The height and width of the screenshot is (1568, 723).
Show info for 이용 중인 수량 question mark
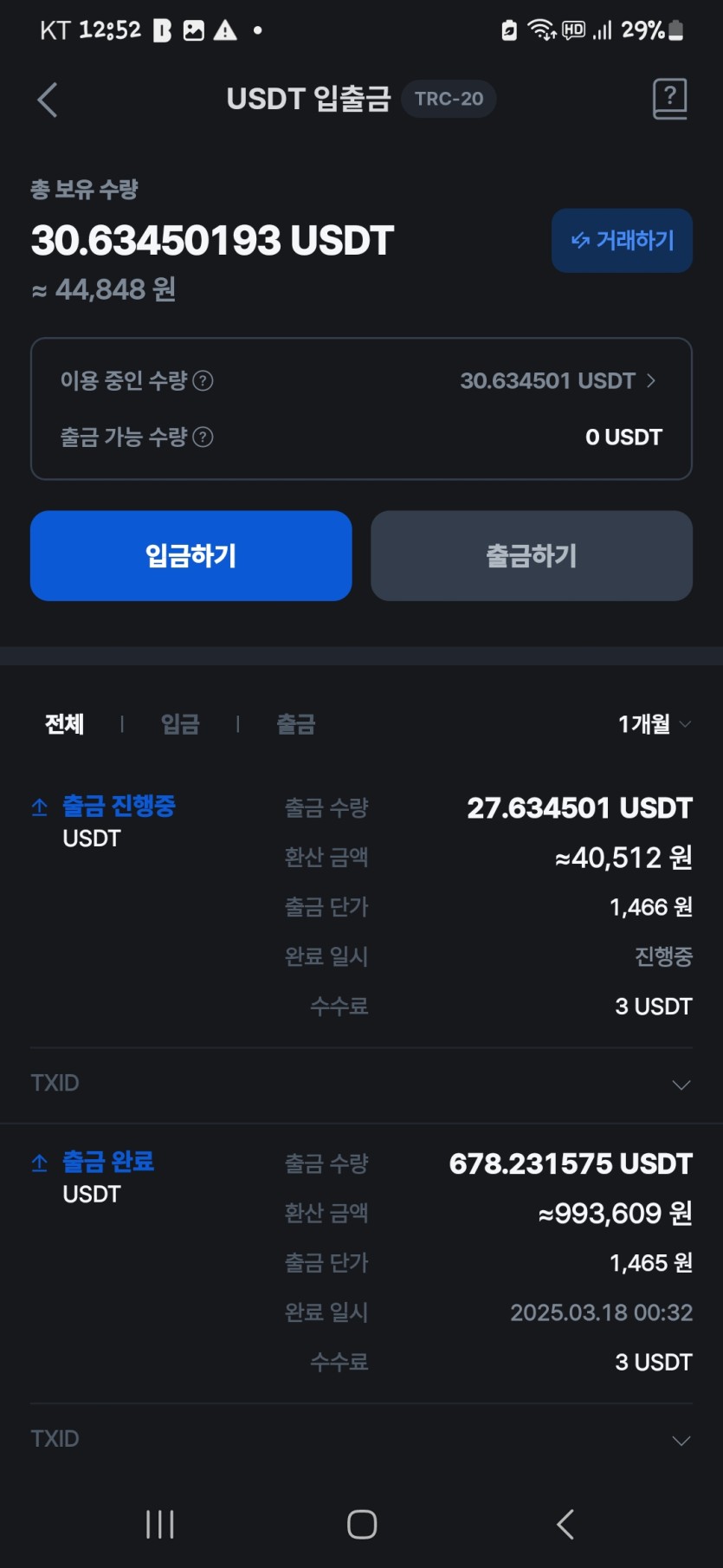click(x=203, y=381)
